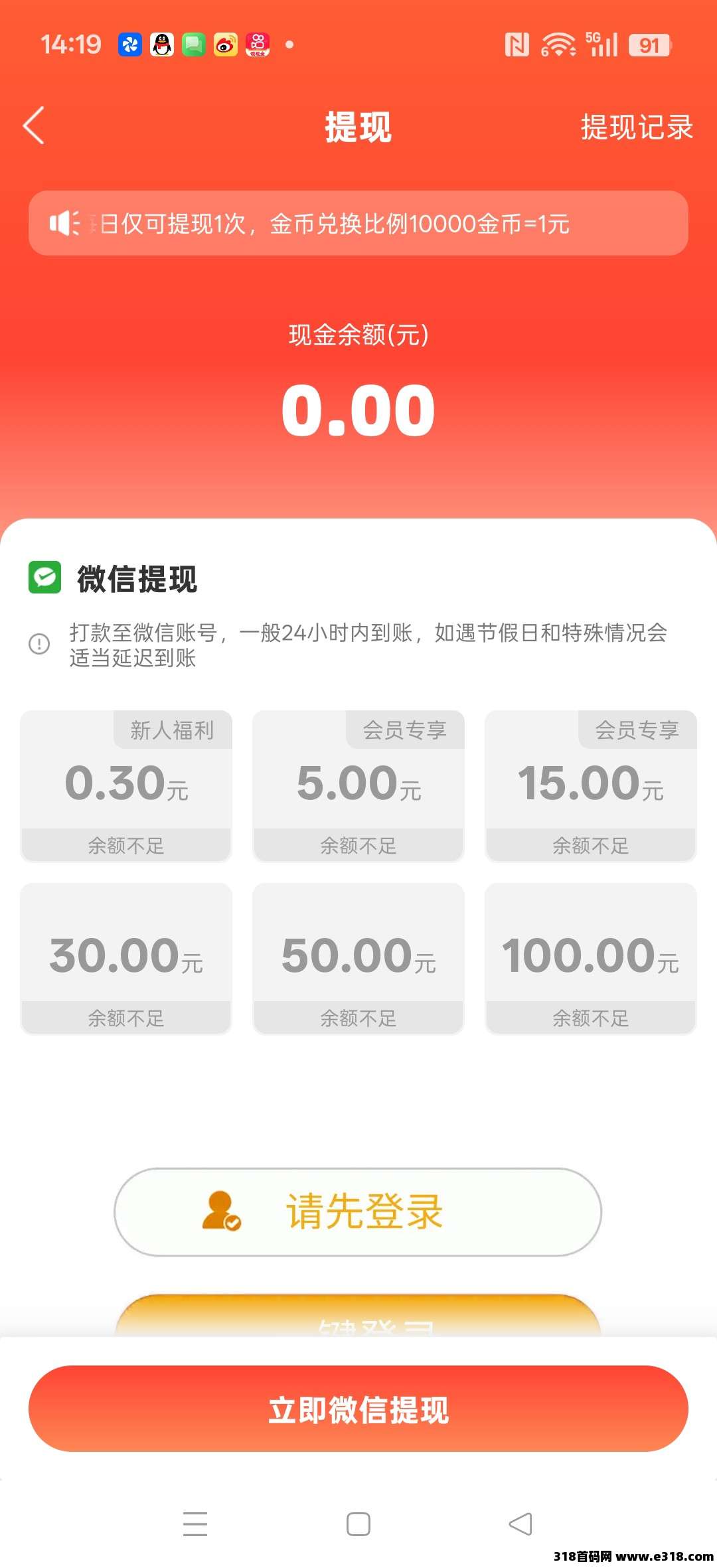Click the info circle icon before payment notice
This screenshot has width=717, height=1568.
[x=38, y=645]
